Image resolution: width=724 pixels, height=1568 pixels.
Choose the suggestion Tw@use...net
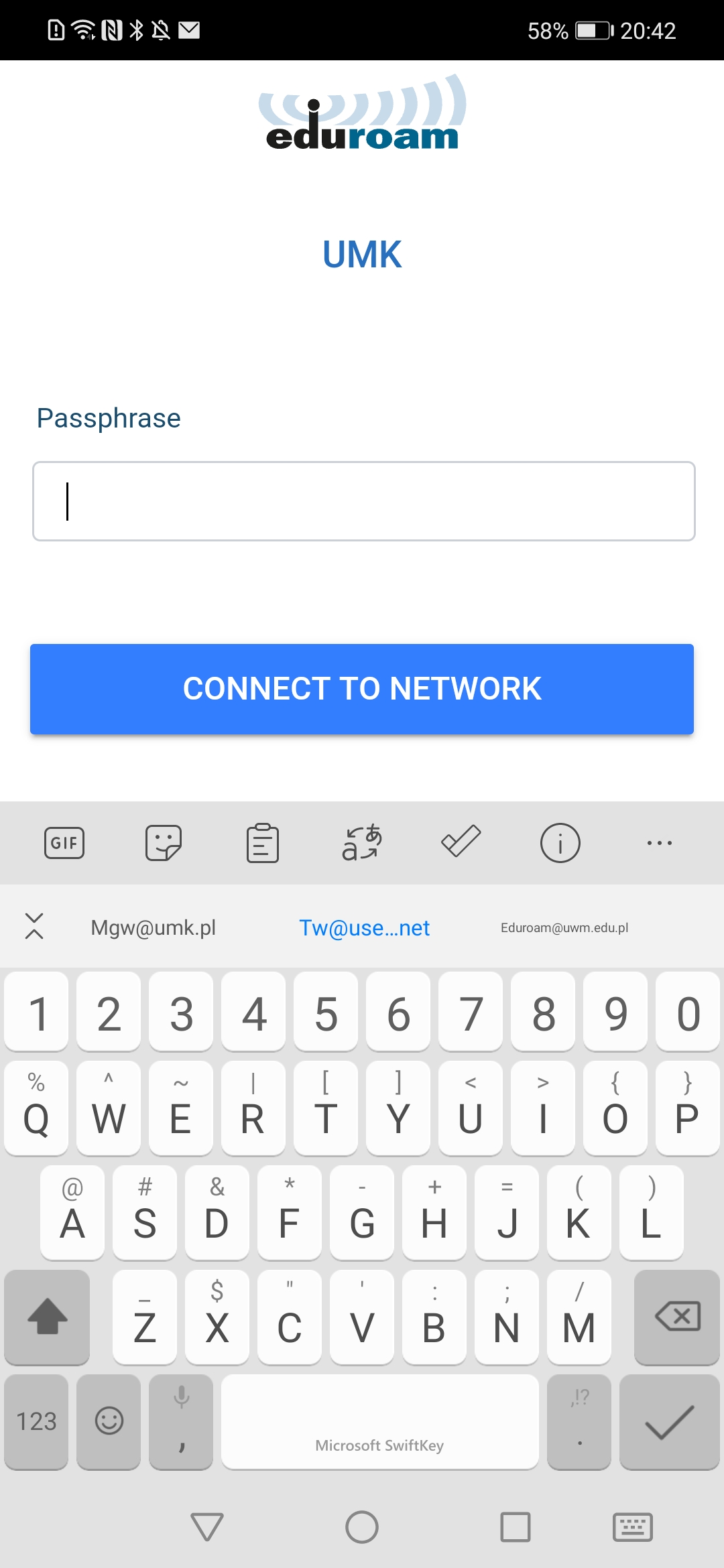(x=364, y=927)
